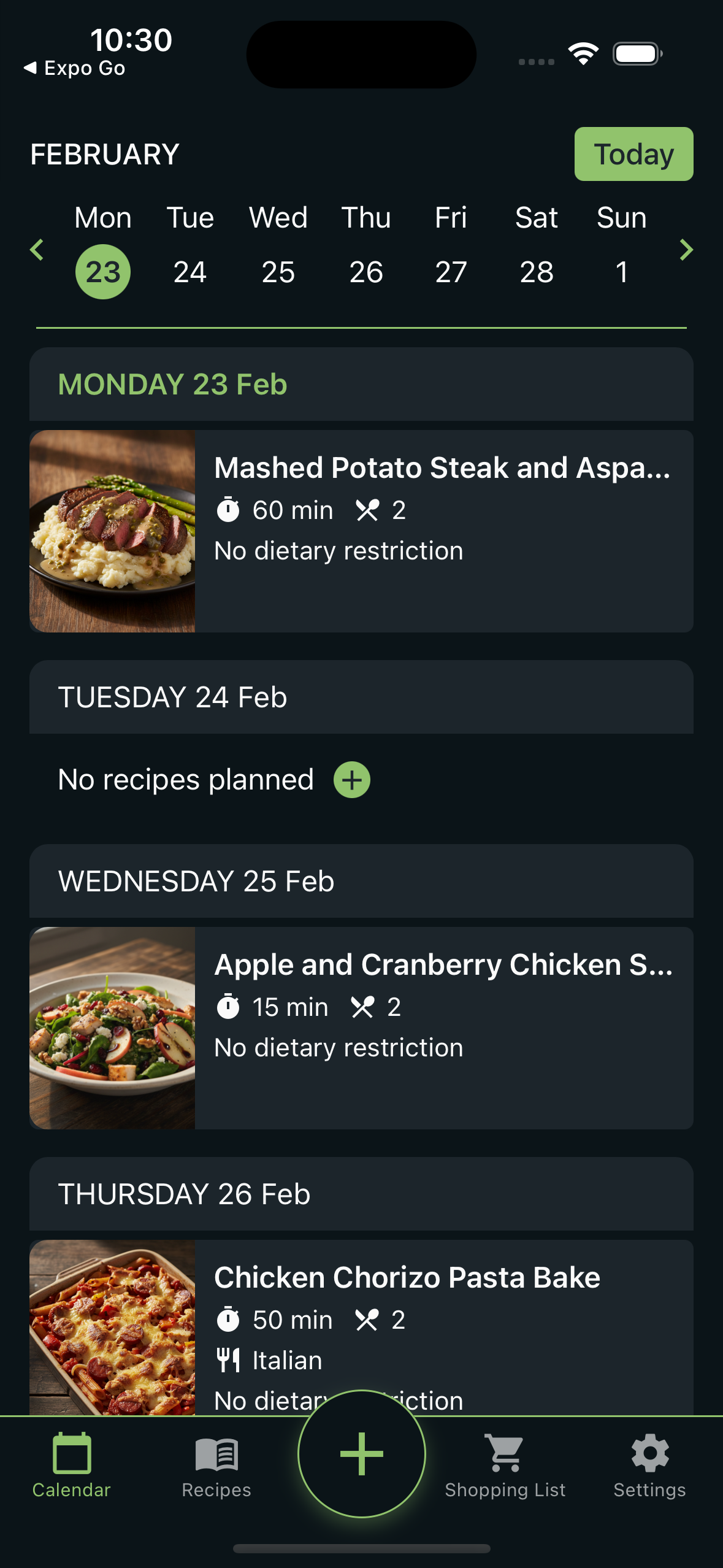Select Saturday 28 in the week strip
The image size is (723, 1568).
(x=537, y=272)
